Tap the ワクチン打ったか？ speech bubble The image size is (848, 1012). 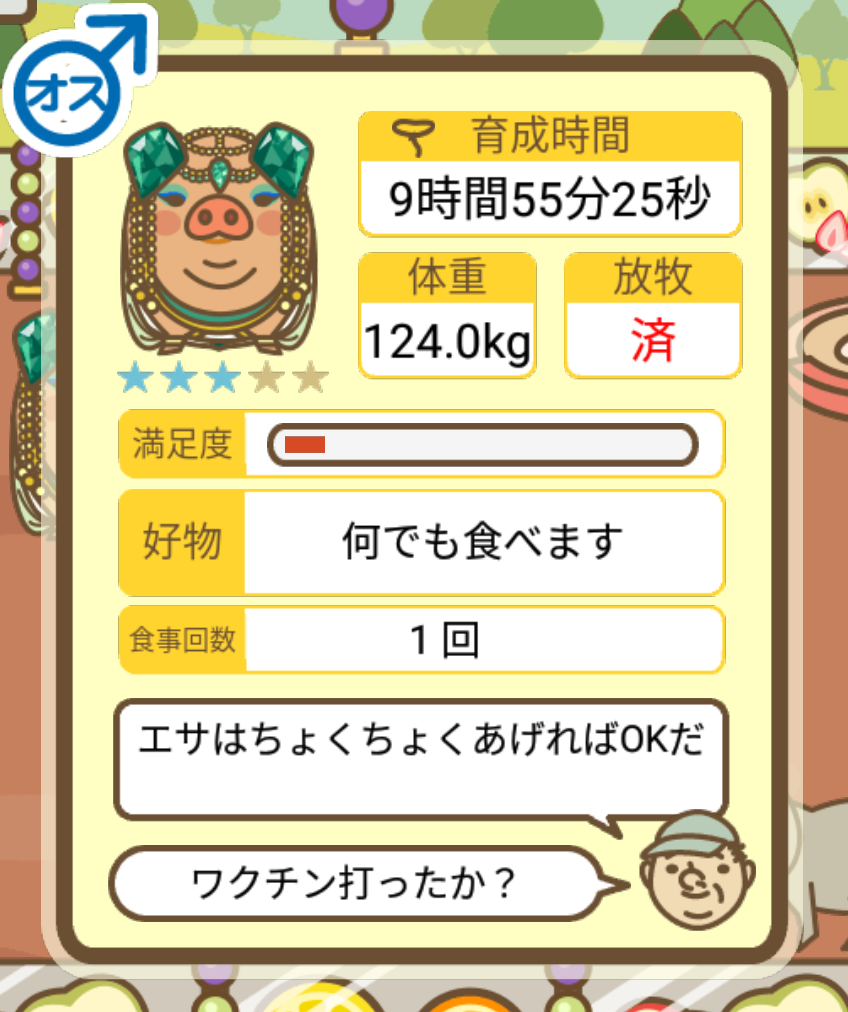(355, 883)
